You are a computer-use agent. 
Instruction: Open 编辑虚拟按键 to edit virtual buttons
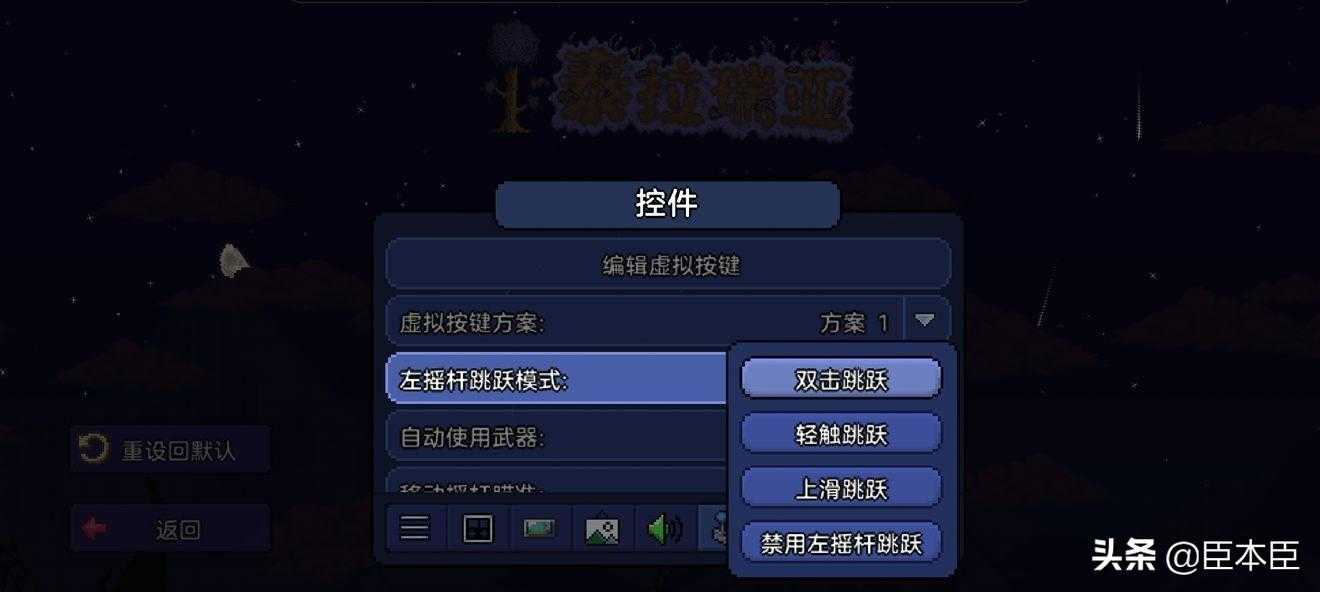point(668,265)
